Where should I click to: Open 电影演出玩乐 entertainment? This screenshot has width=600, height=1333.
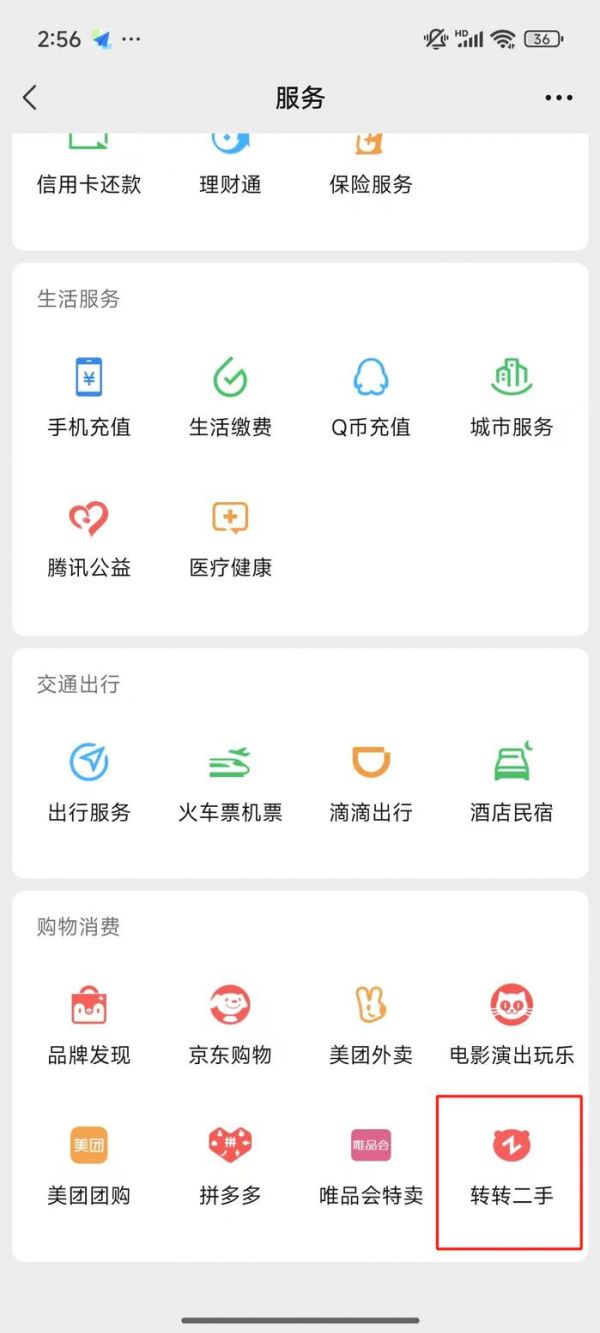tap(512, 1025)
